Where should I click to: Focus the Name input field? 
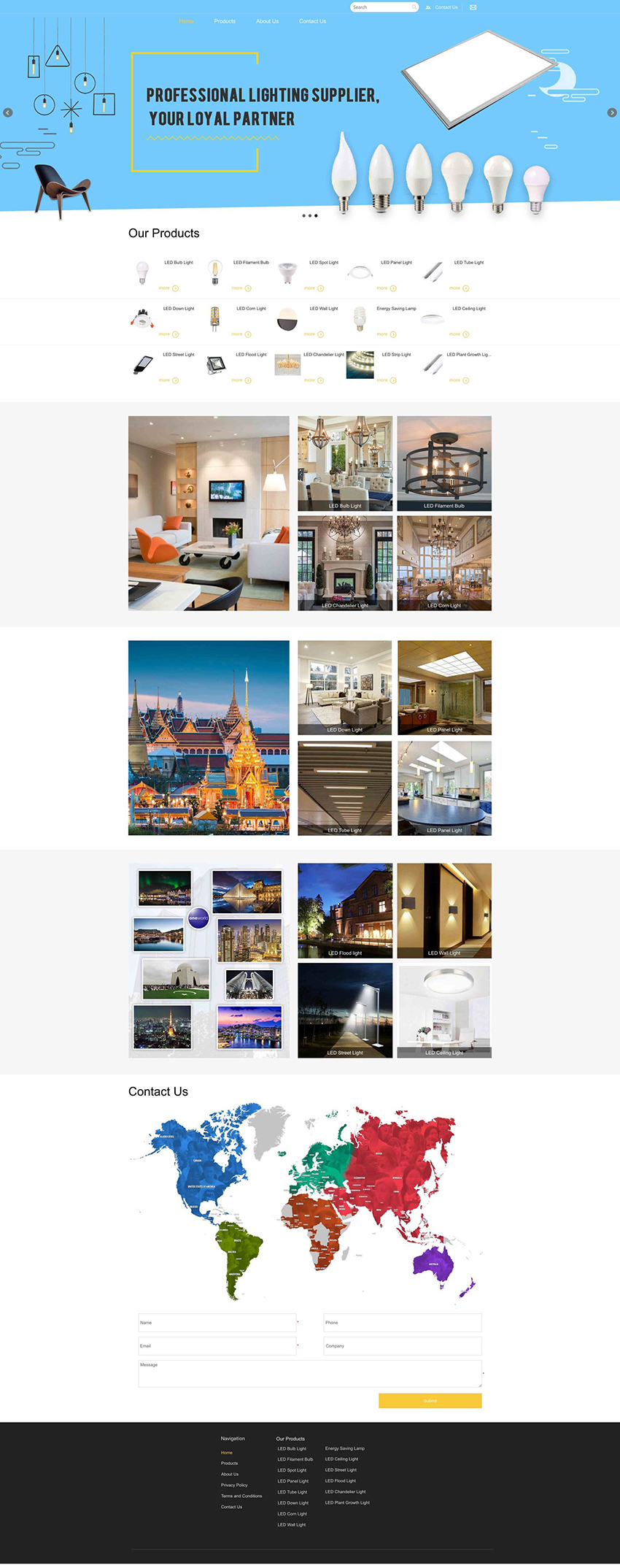click(217, 1323)
